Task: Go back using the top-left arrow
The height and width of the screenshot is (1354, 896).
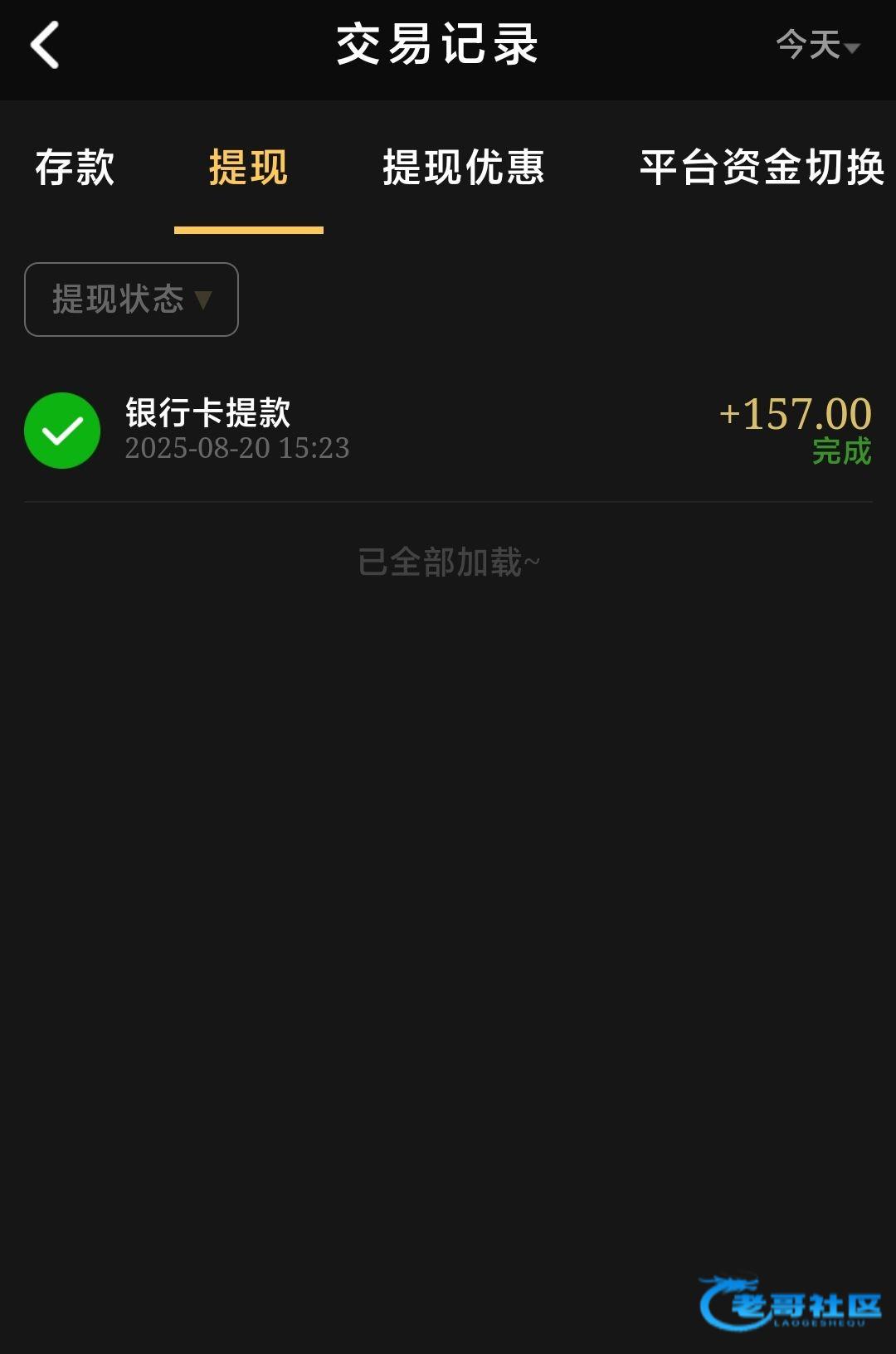Action: pos(46,45)
